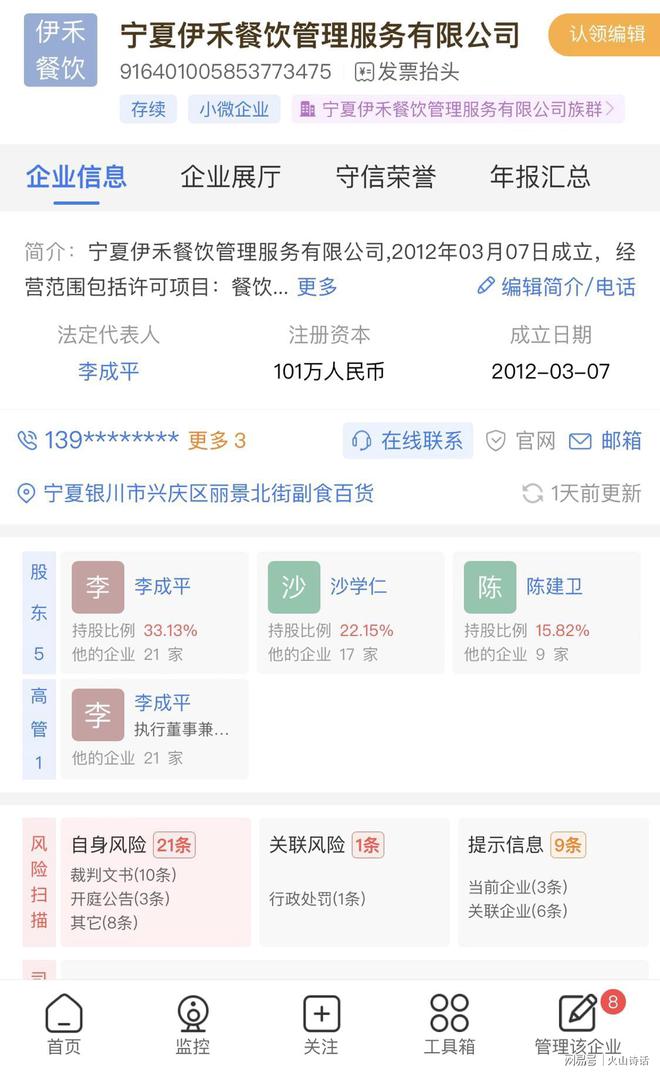This screenshot has height=1072, width=660.
Task: Open legal representative 李成平's link
Action: pos(109,371)
